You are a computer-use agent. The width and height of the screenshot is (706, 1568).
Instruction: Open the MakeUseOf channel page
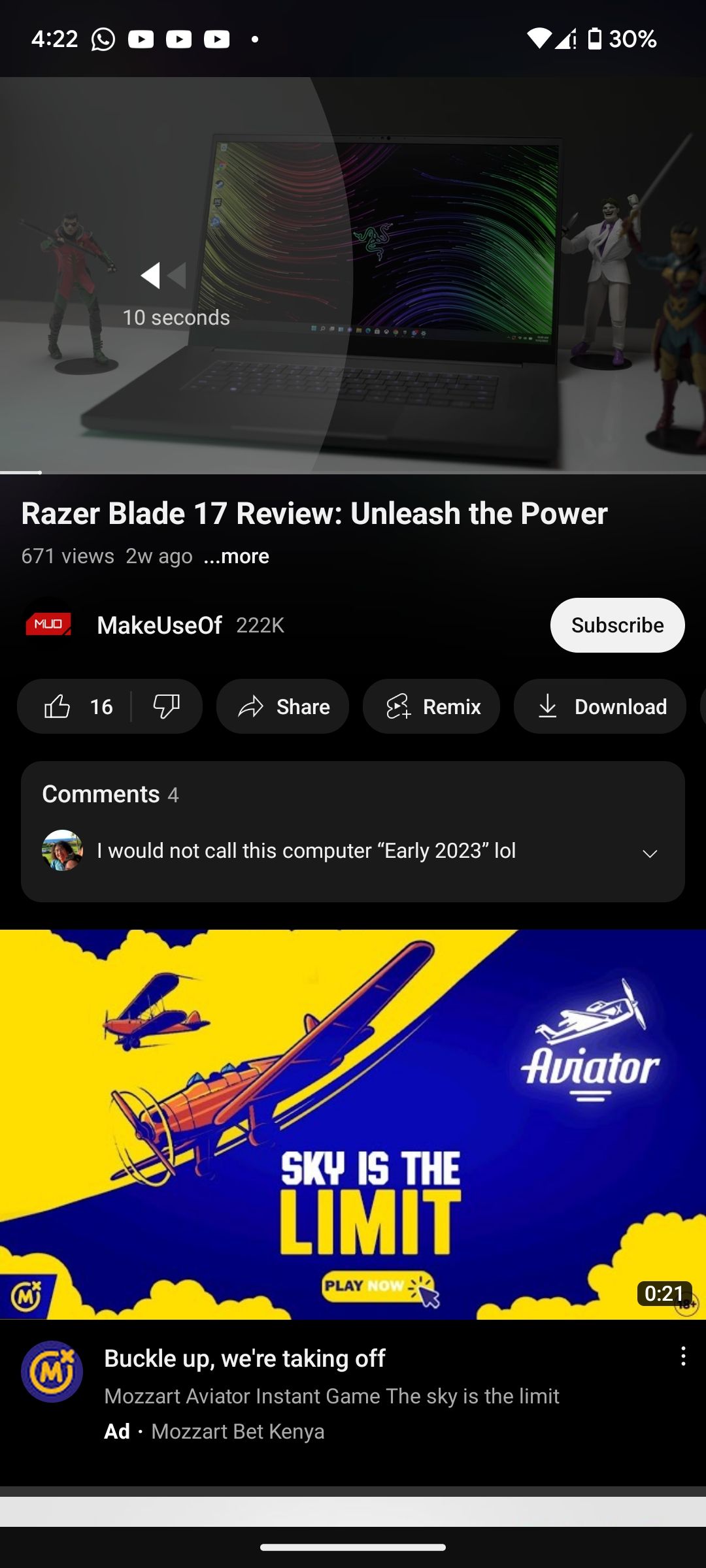160,625
